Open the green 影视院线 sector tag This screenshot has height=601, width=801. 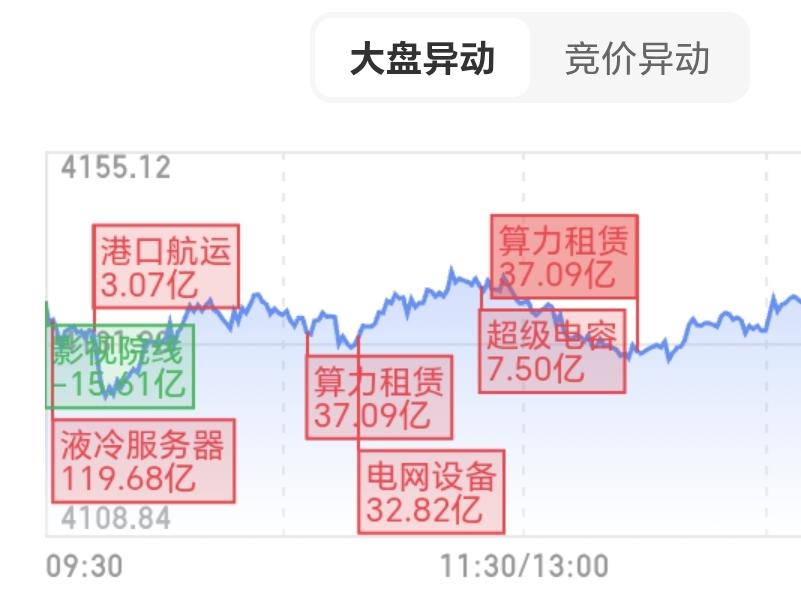121,367
